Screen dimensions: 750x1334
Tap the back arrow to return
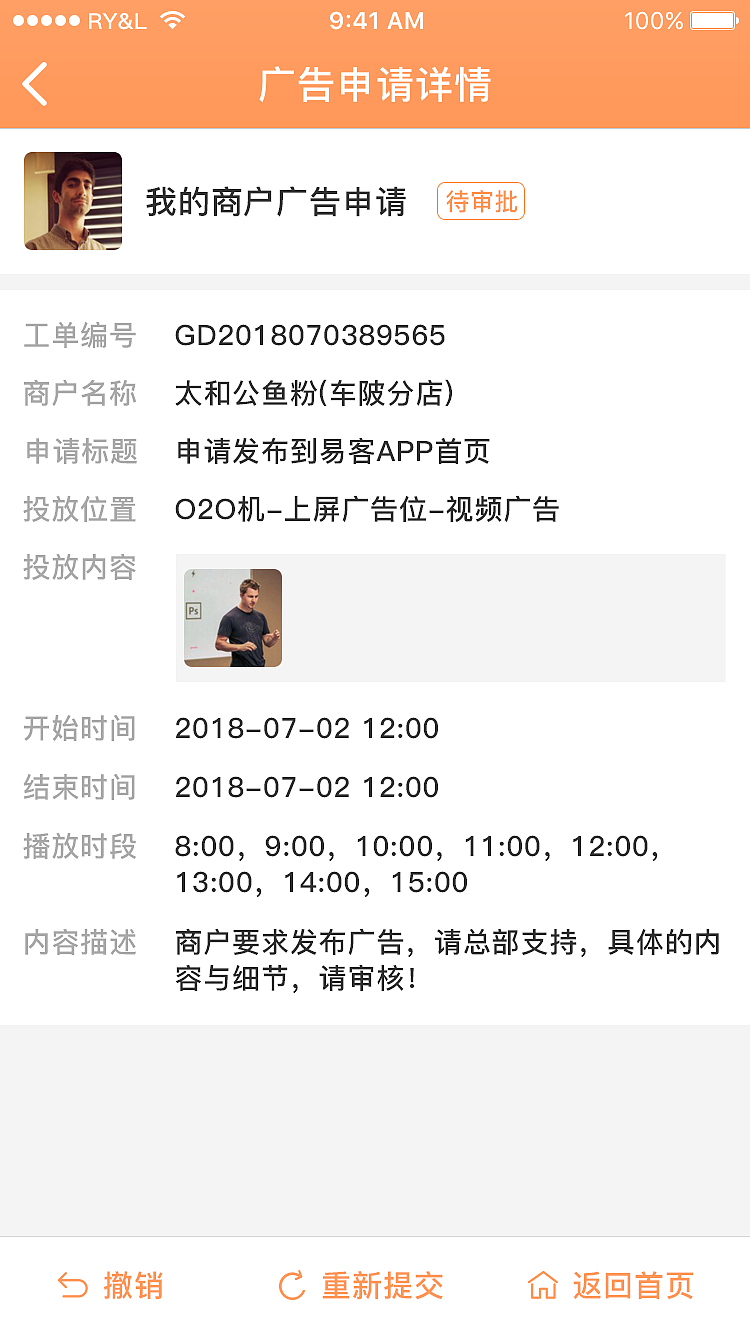tap(36, 86)
